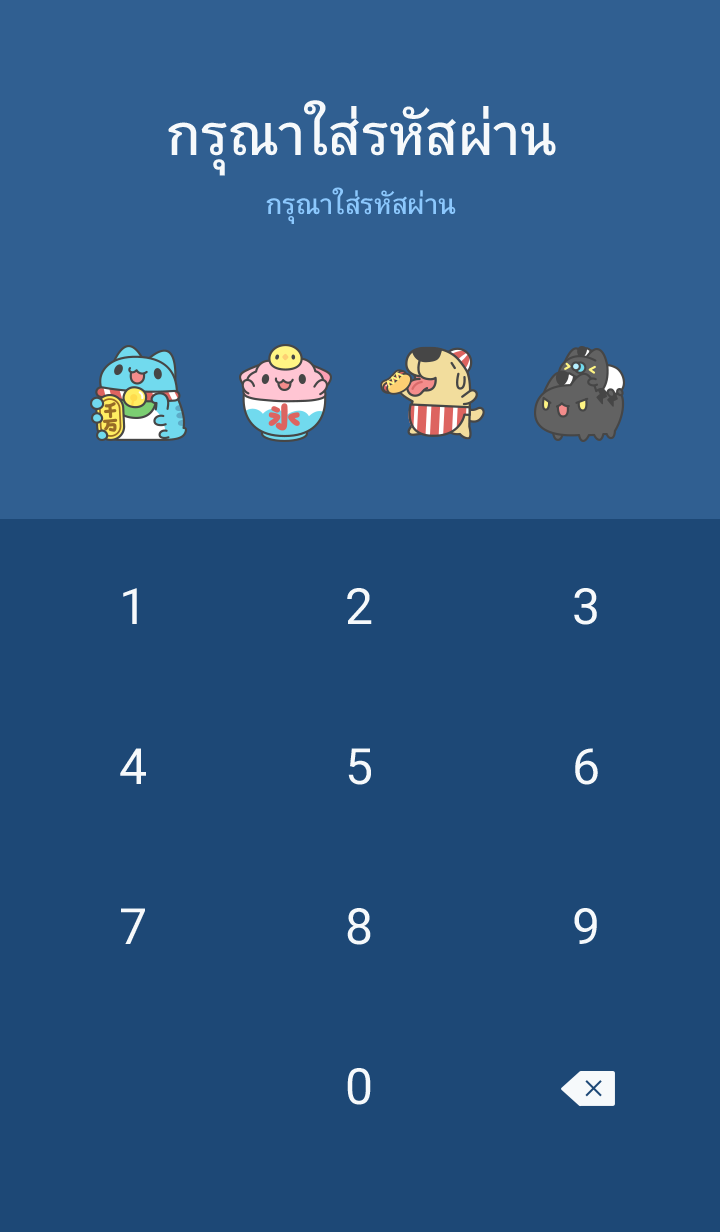
Task: Select digit 3 for the passcode
Action: pos(586,607)
